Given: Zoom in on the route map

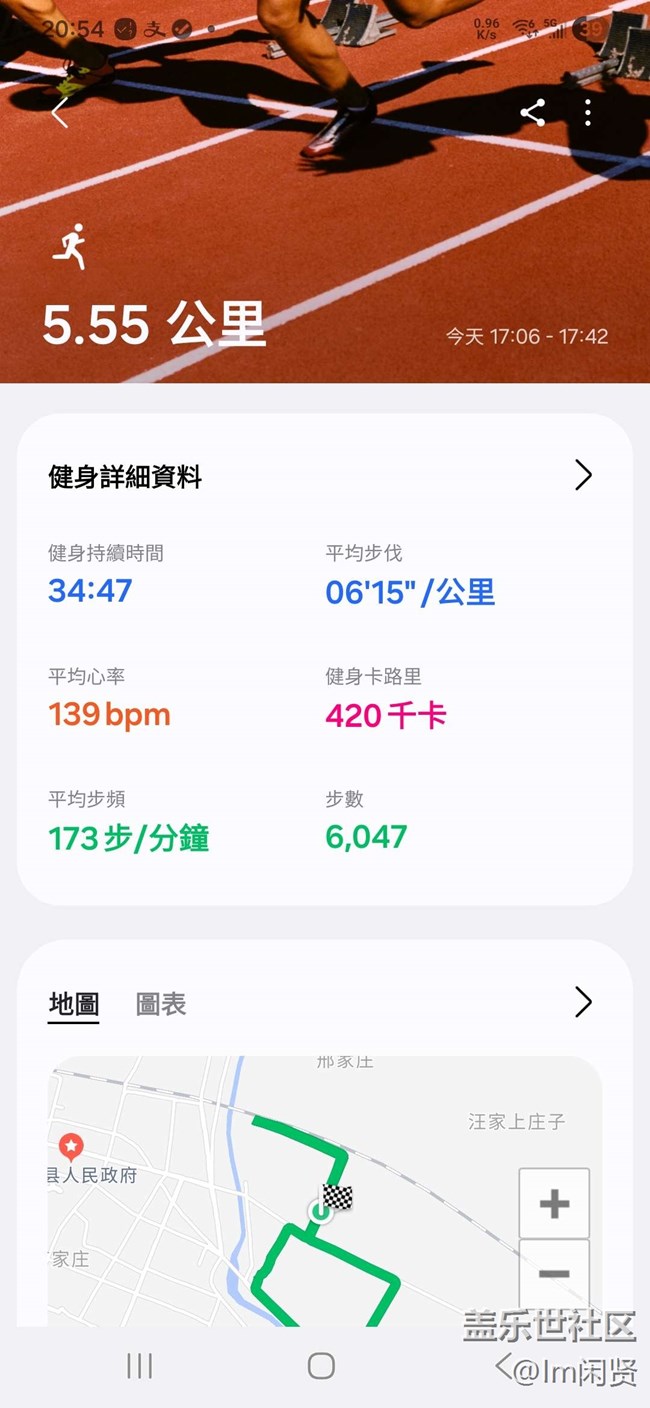Looking at the screenshot, I should click(554, 1203).
